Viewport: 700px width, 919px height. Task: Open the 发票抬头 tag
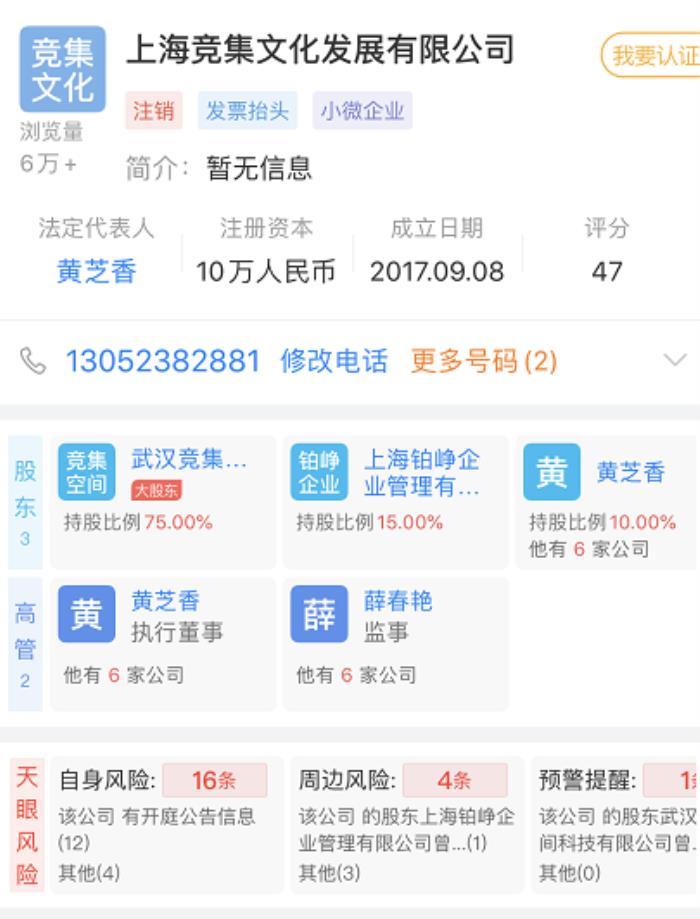pyautogui.click(x=247, y=111)
